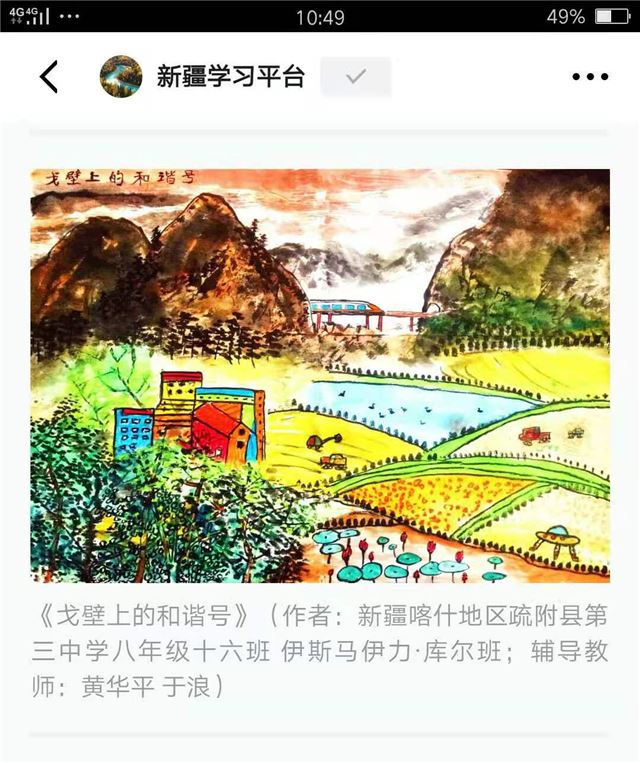View the 戈壁上的和谐号 painting full screen
This screenshot has height=763, width=640.
[x=320, y=375]
